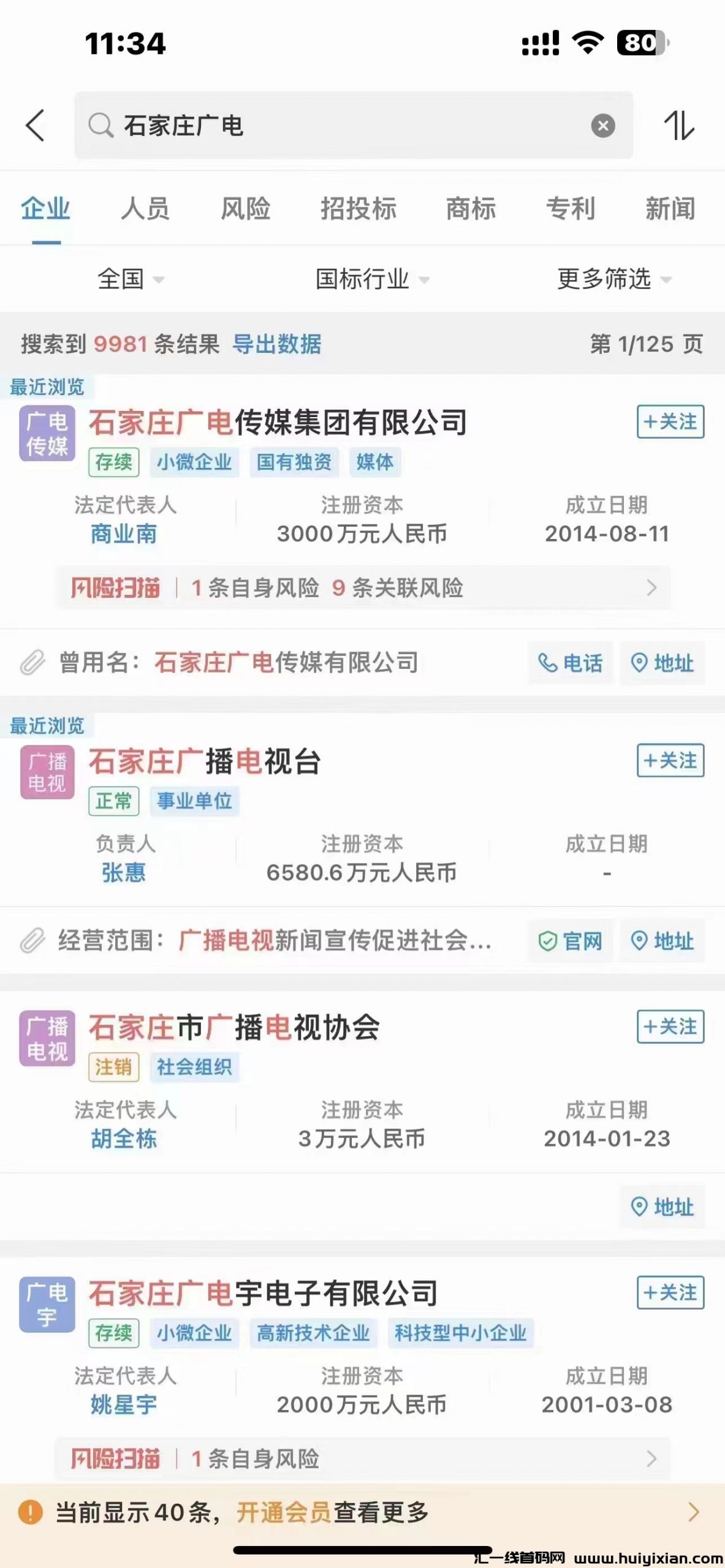
Task: Switch to the 风险 tab
Action: tap(246, 209)
